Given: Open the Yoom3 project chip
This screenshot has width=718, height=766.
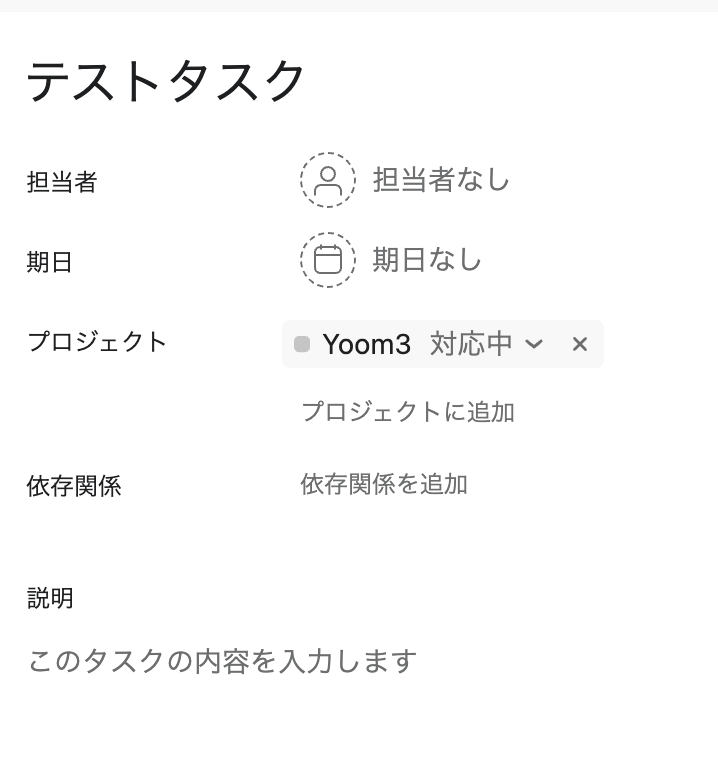Looking at the screenshot, I should (x=364, y=344).
